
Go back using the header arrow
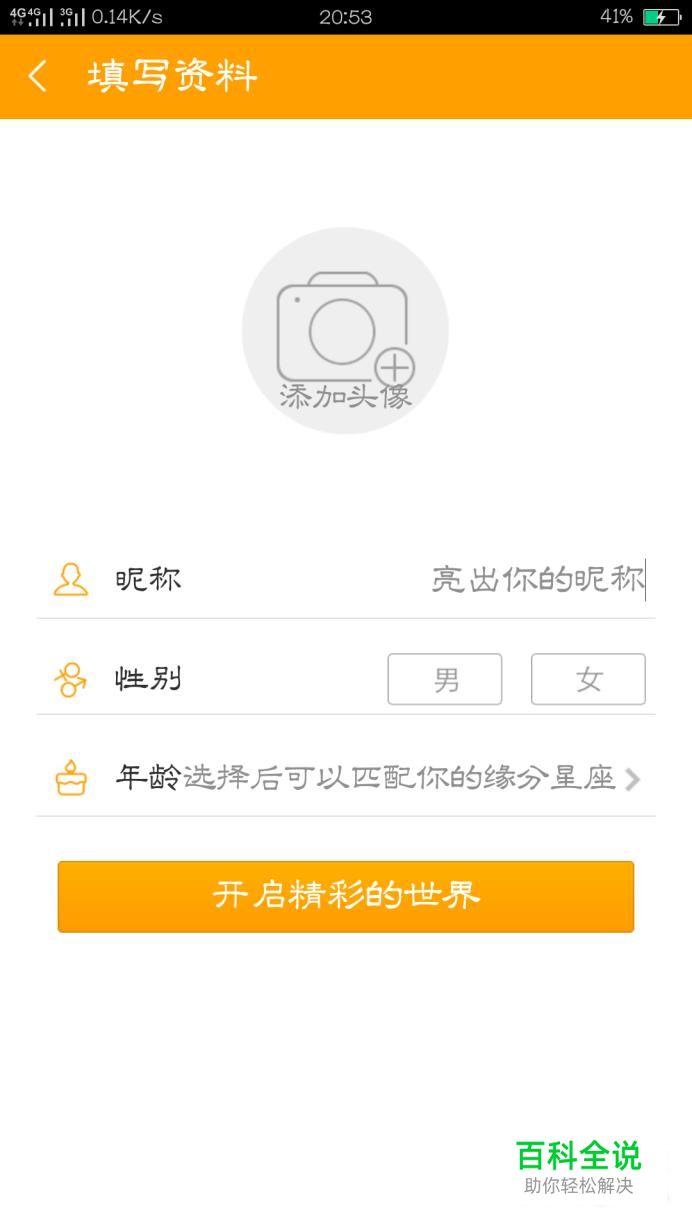(x=38, y=76)
